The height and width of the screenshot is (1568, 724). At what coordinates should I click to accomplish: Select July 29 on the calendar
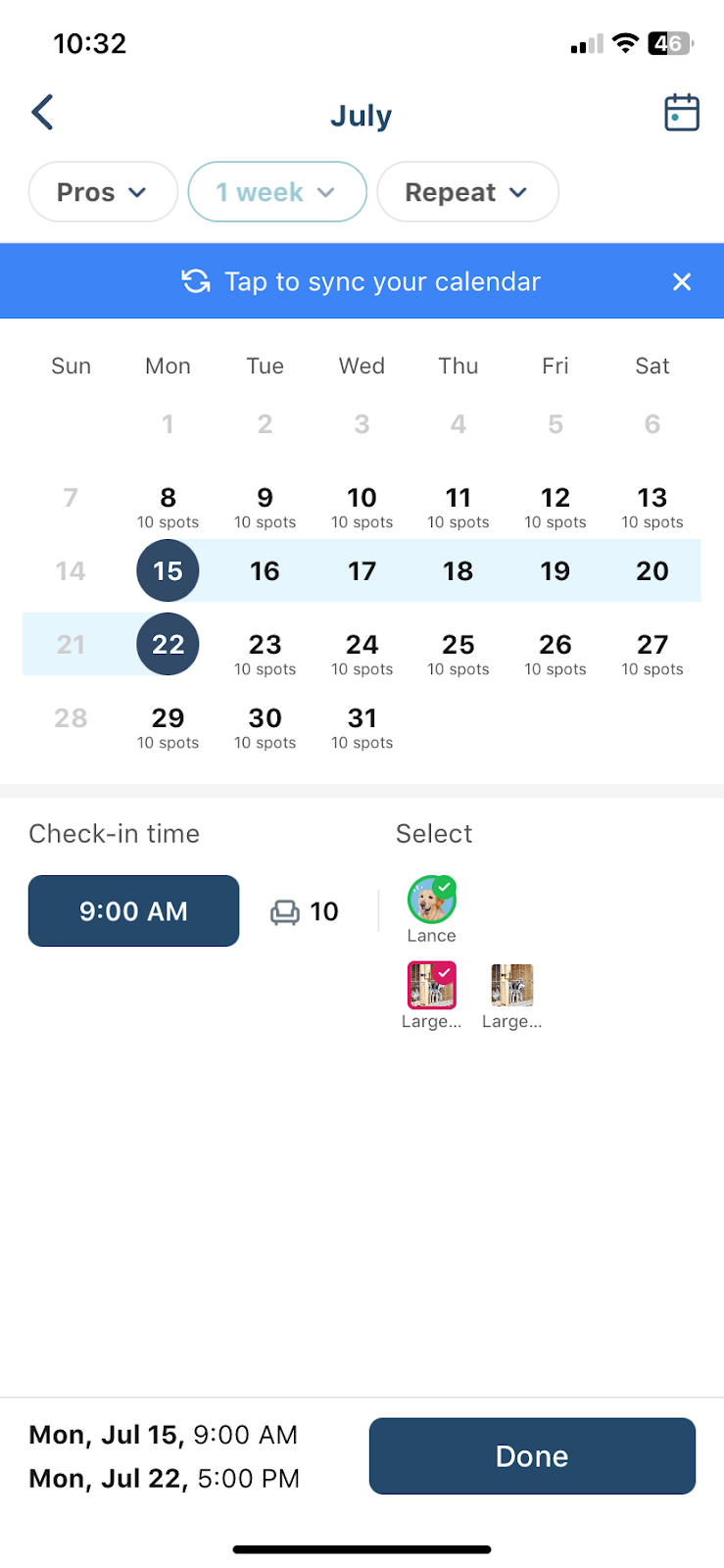pyautogui.click(x=169, y=727)
